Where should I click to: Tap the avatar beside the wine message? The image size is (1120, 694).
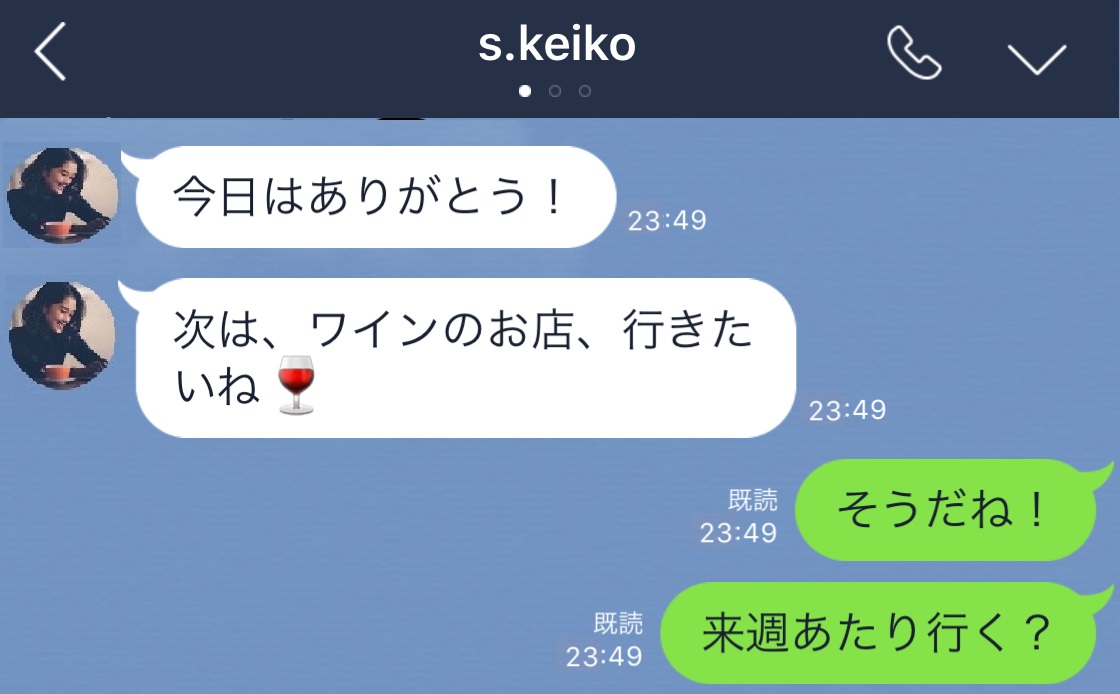click(62, 334)
